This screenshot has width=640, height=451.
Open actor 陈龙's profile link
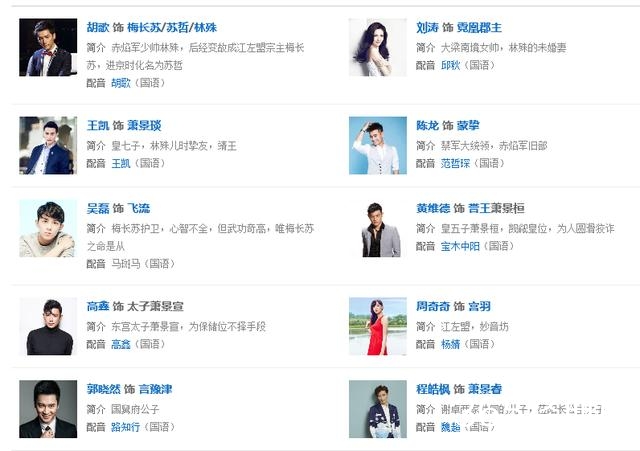428,127
